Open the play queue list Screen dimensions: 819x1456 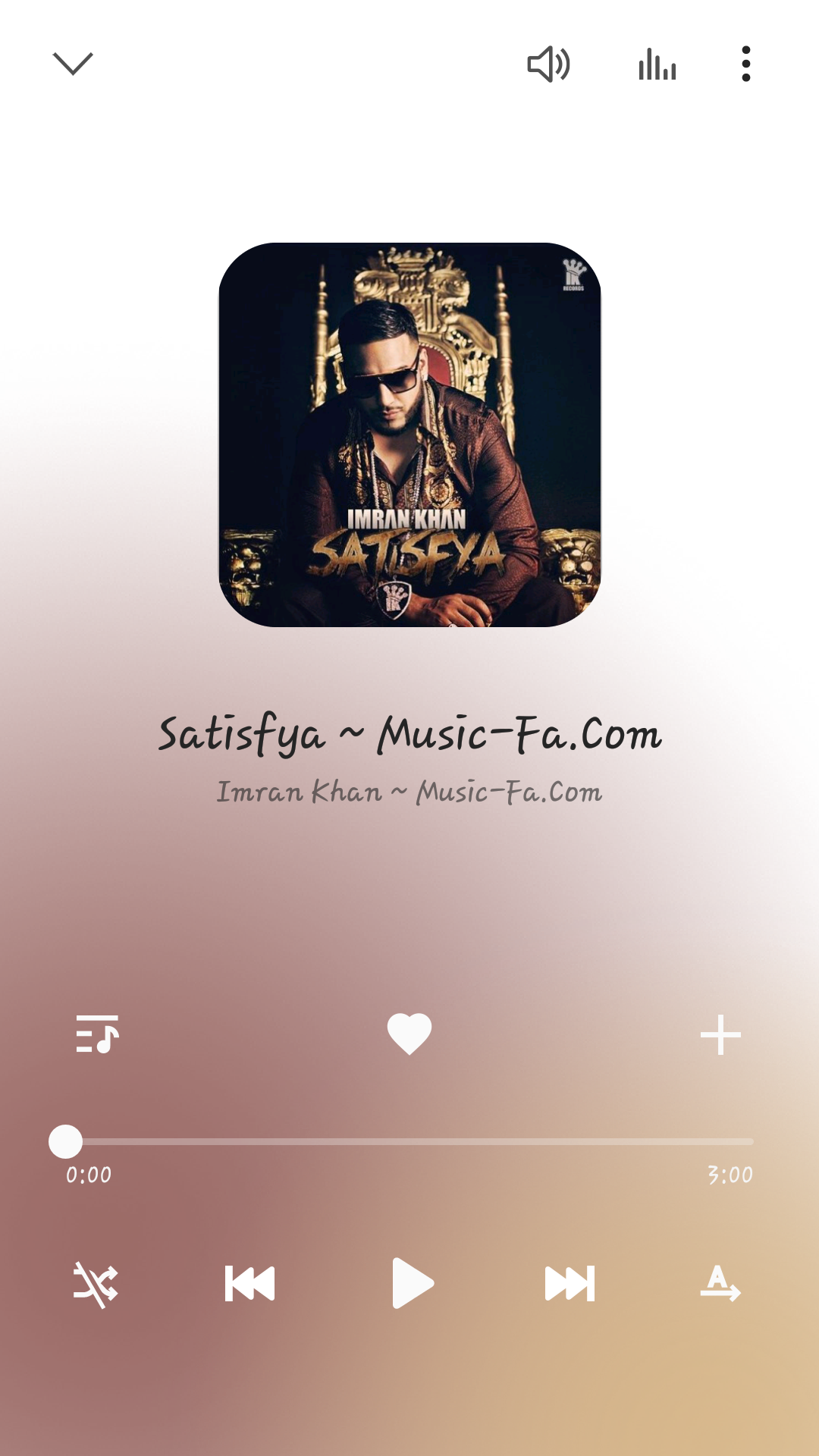coord(97,1034)
